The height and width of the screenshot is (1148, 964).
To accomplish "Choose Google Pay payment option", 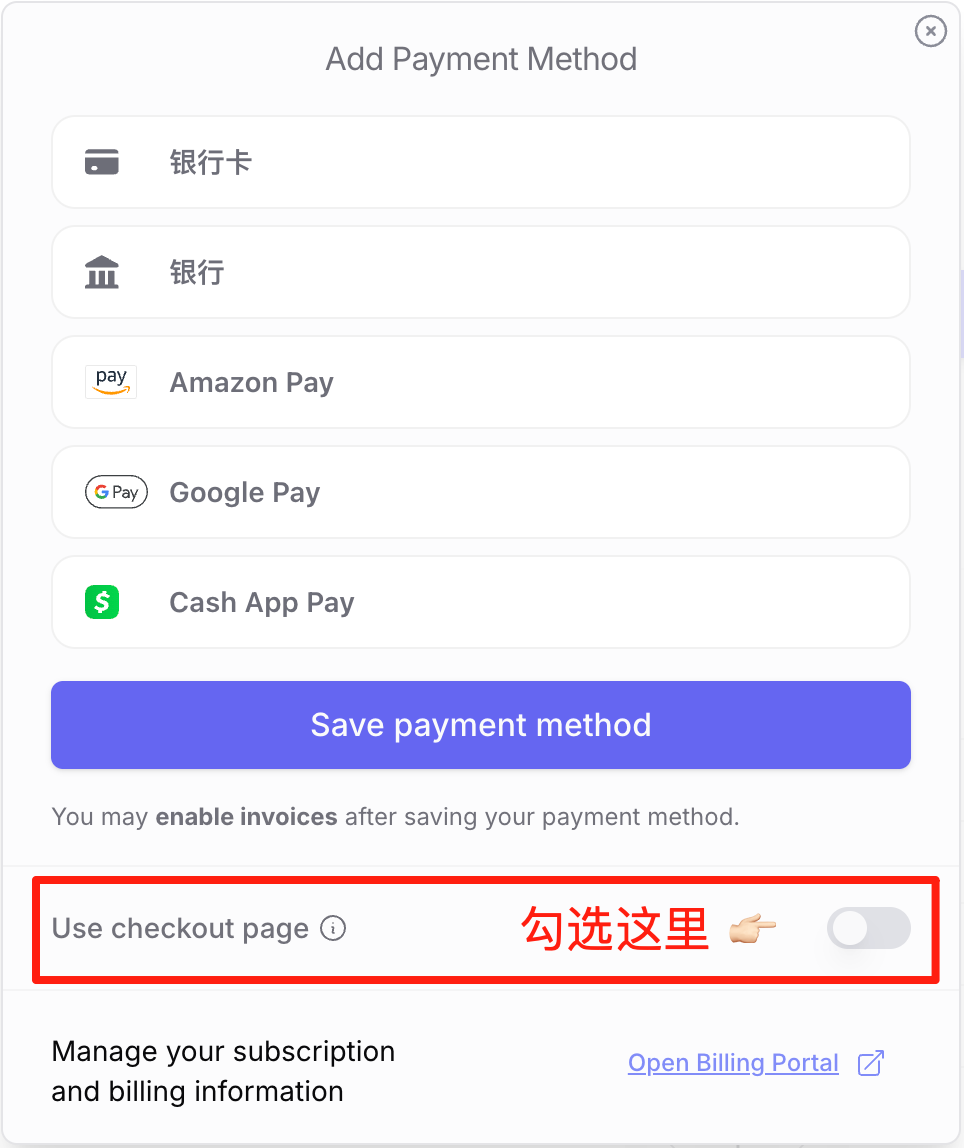I will coord(481,492).
